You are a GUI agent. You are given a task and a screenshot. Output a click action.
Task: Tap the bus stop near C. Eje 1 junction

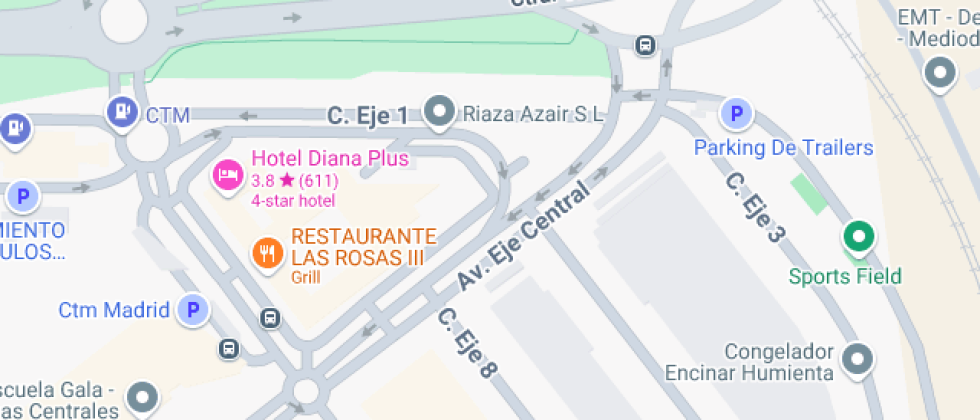pos(645,45)
